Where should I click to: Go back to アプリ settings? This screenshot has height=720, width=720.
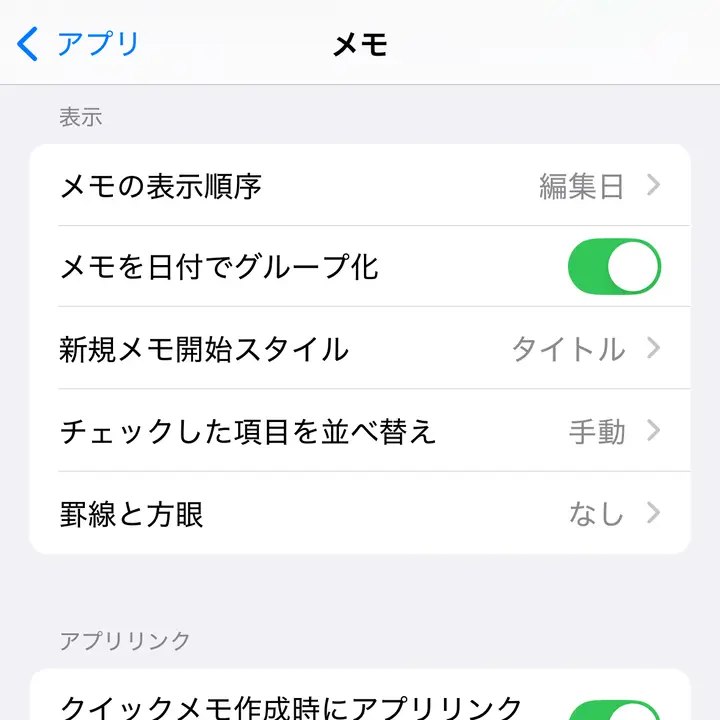click(x=80, y=44)
